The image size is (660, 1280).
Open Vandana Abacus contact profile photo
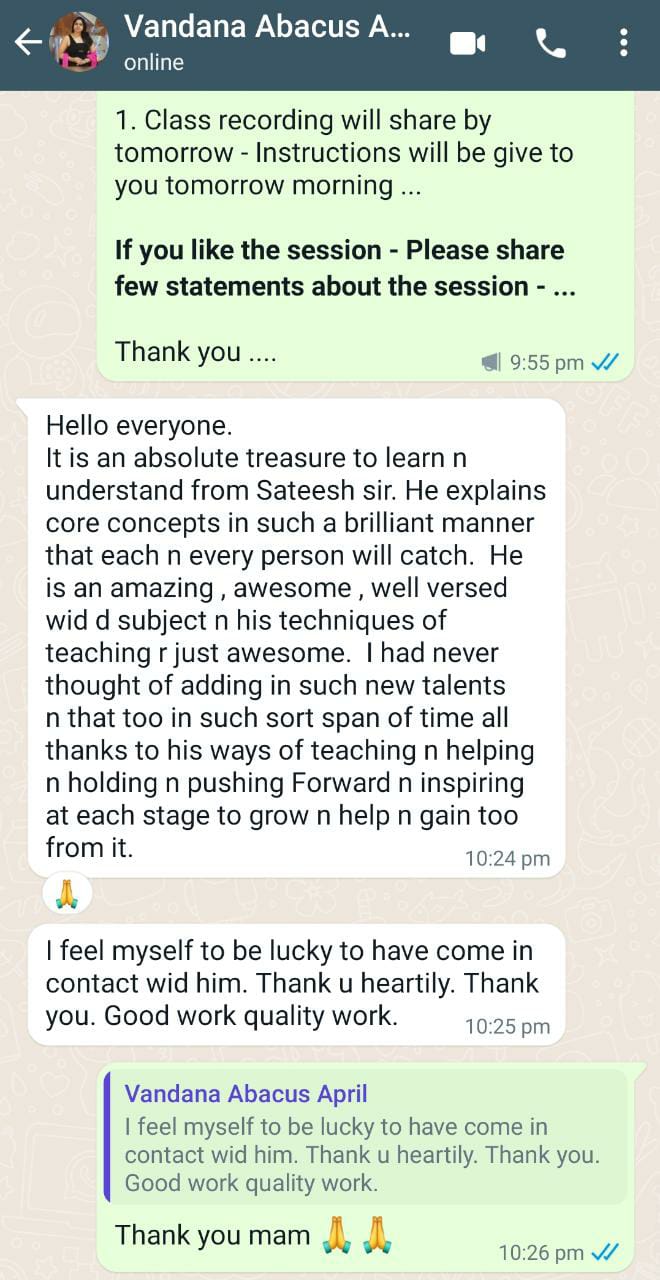pos(78,43)
